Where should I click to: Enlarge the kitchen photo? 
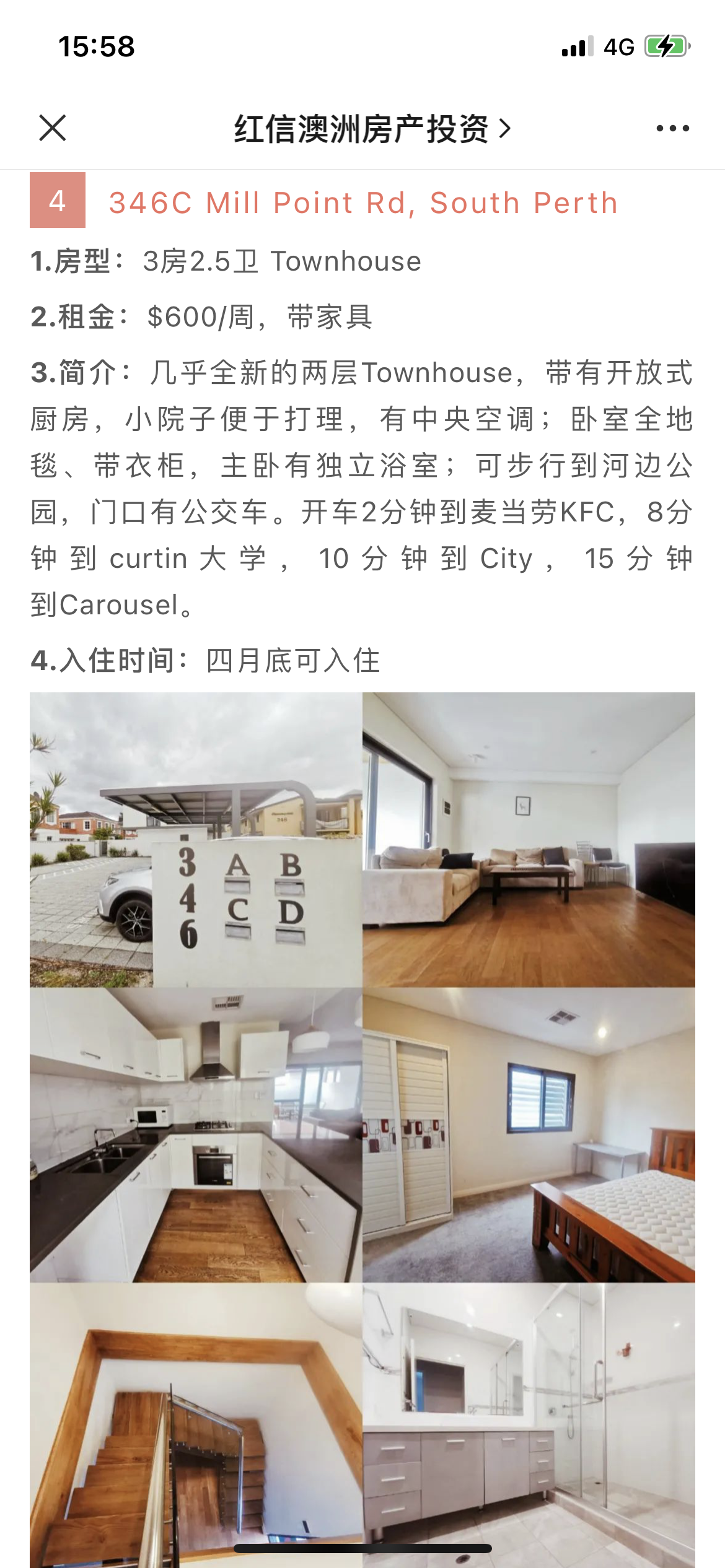196,1135
